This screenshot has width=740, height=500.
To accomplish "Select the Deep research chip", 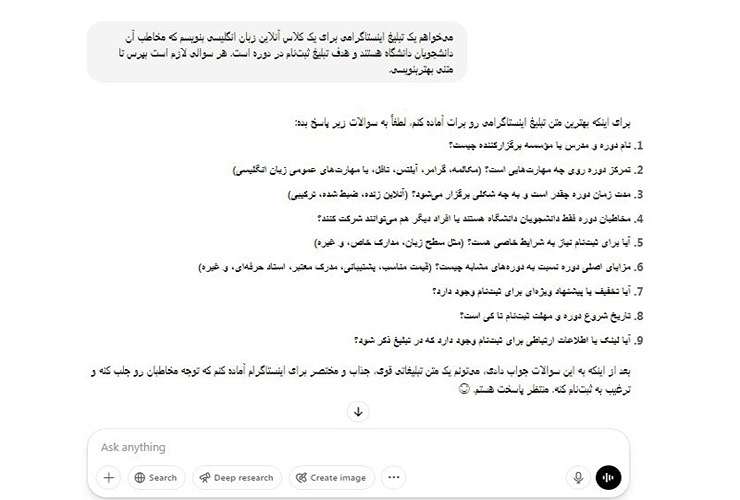I will 236,478.
